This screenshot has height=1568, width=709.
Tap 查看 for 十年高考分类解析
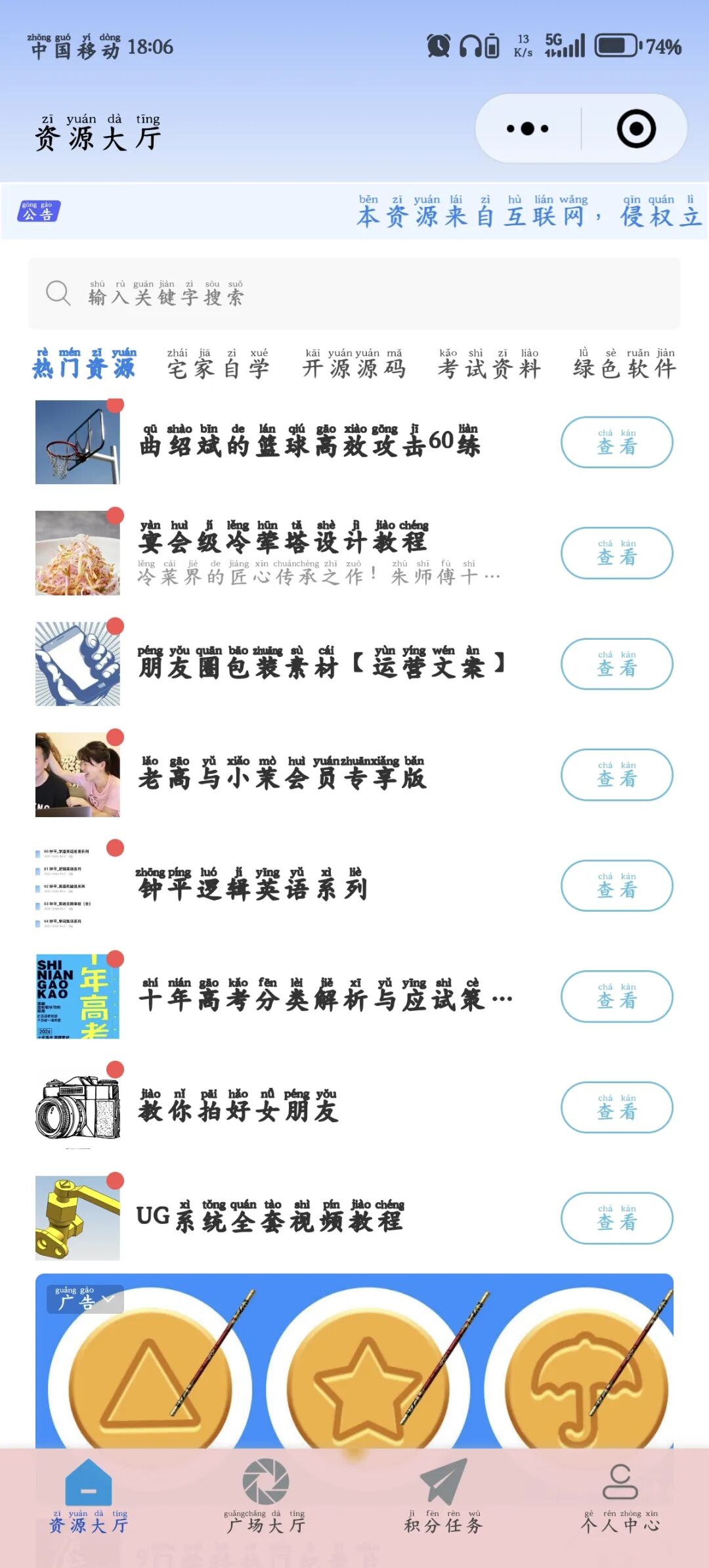[616, 997]
